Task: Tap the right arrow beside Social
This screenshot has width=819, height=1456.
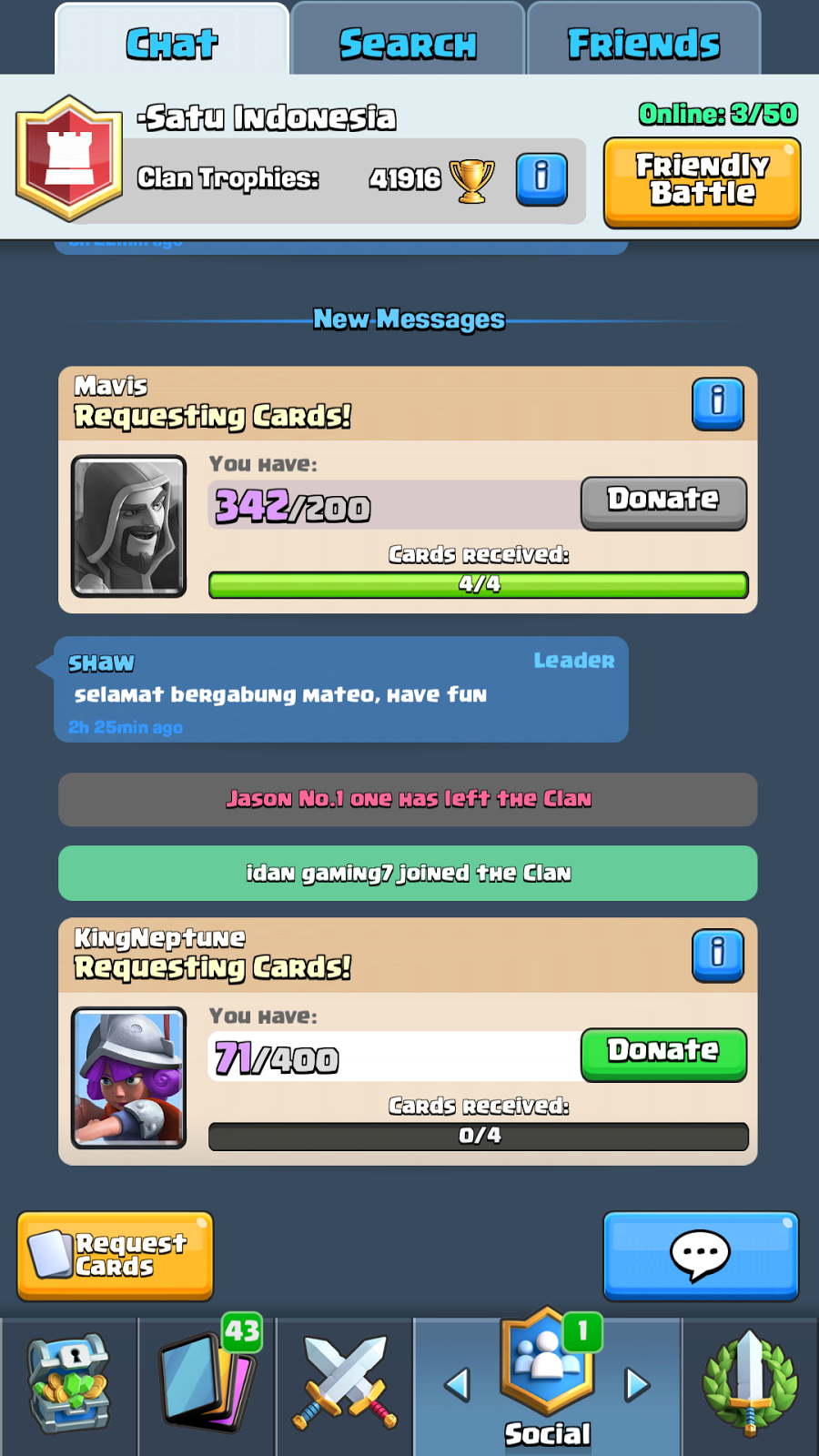Action: (637, 1385)
